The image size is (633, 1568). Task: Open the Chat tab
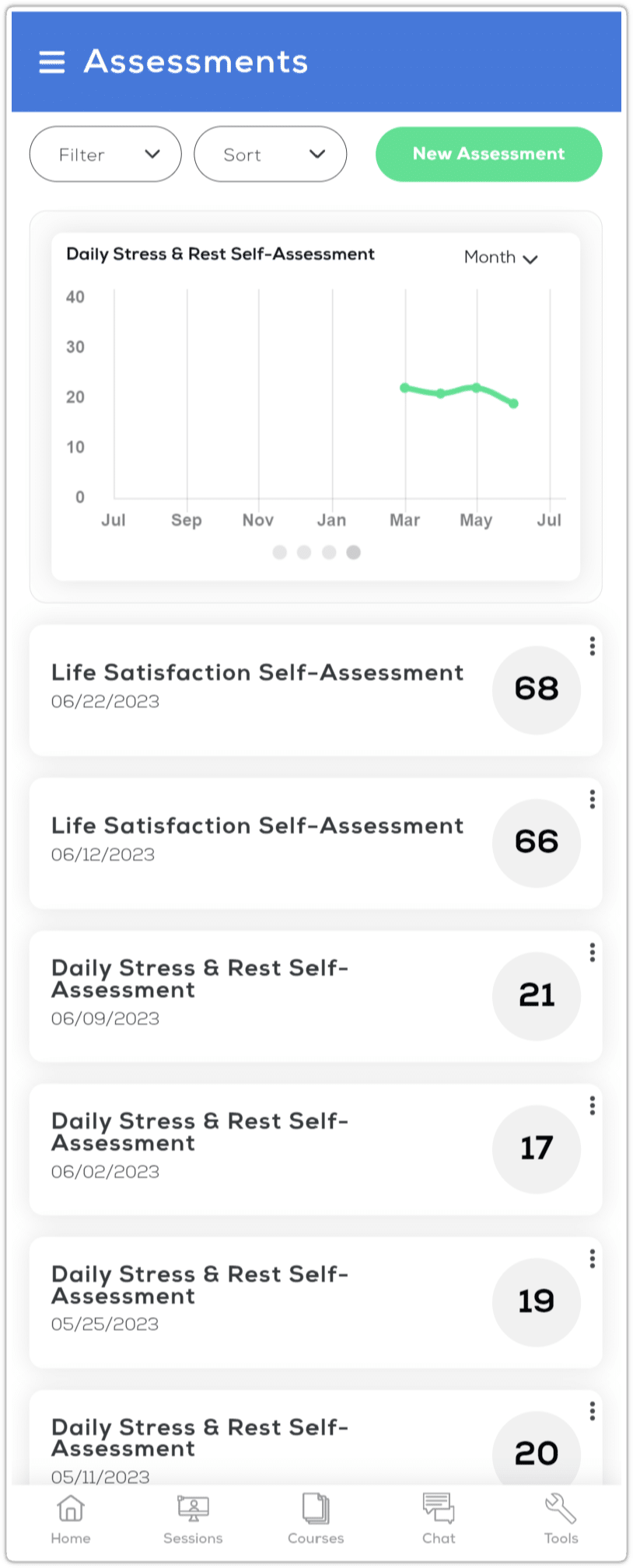click(x=439, y=1519)
